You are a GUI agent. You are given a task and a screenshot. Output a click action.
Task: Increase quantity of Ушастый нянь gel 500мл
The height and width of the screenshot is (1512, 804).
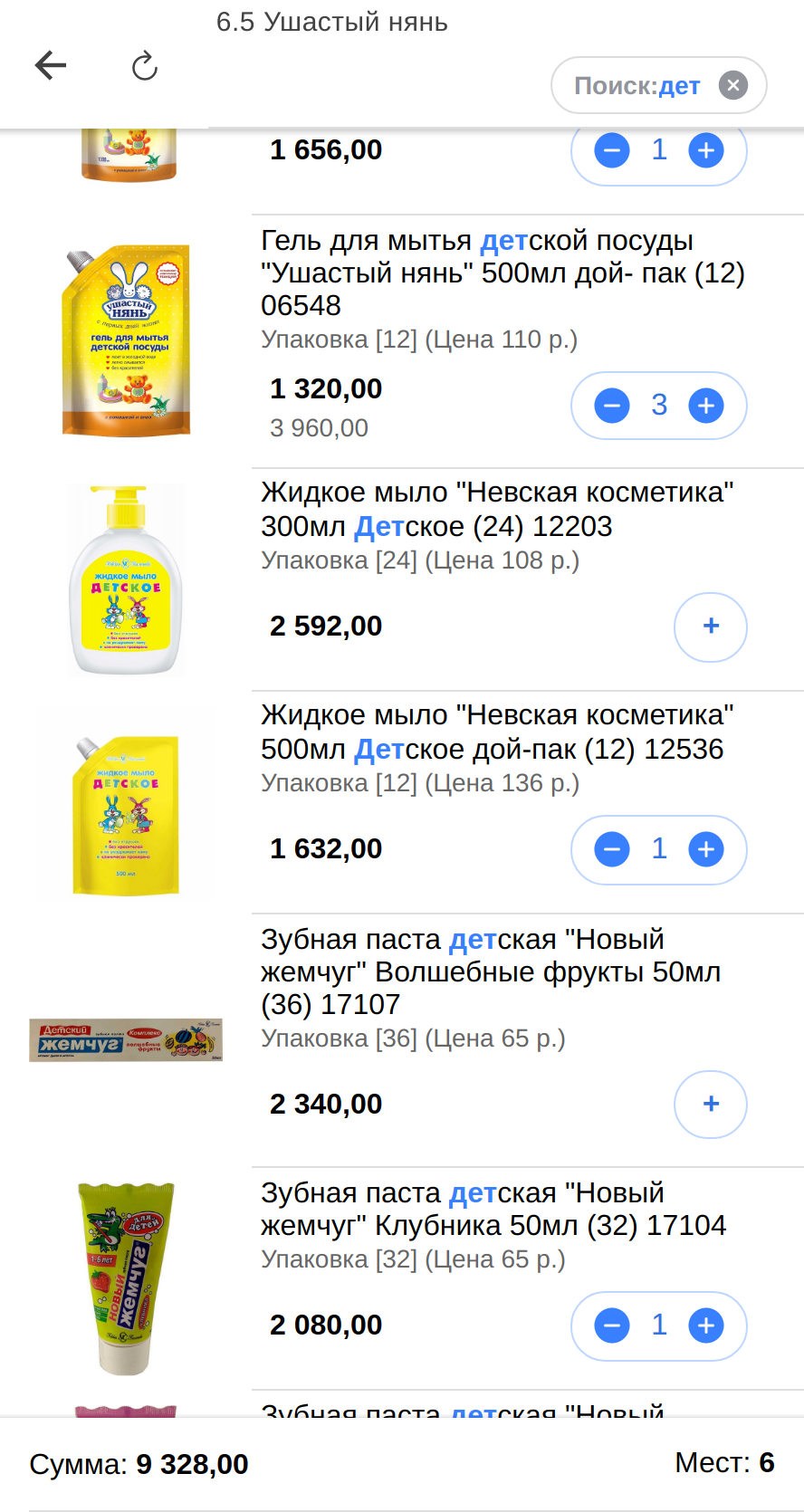(x=705, y=406)
